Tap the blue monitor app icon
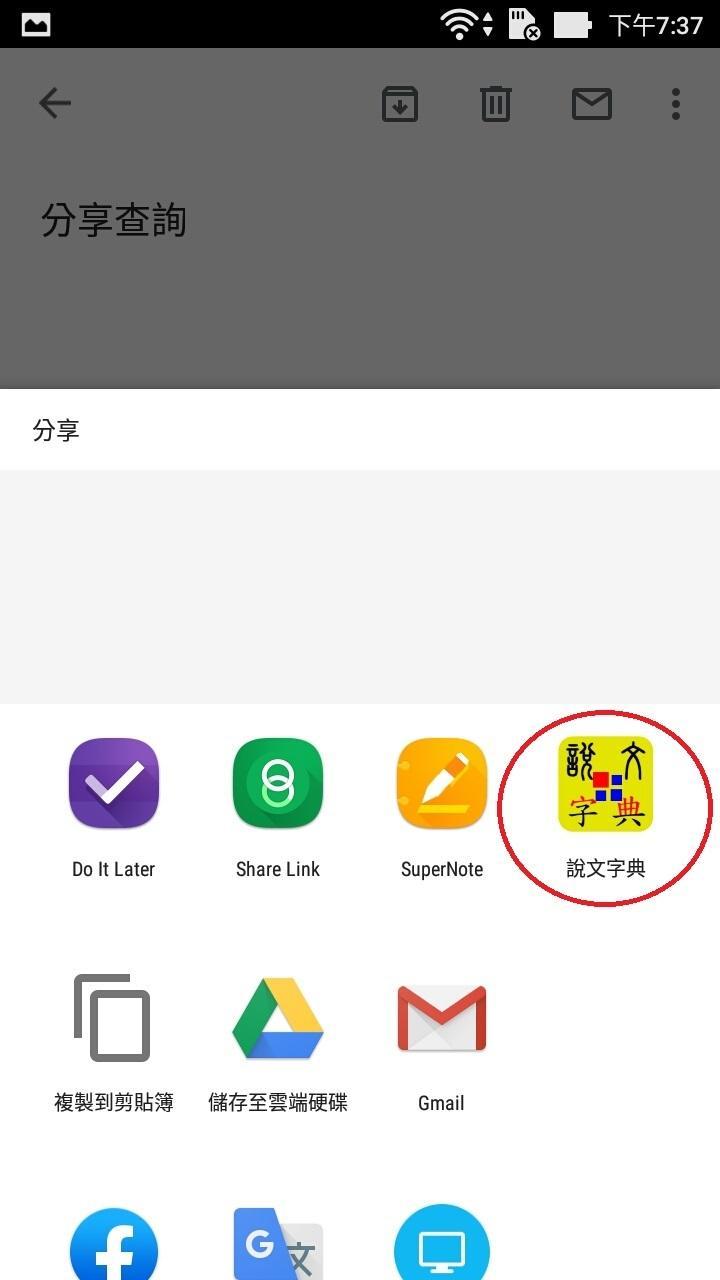720x1280 pixels. (x=442, y=1244)
